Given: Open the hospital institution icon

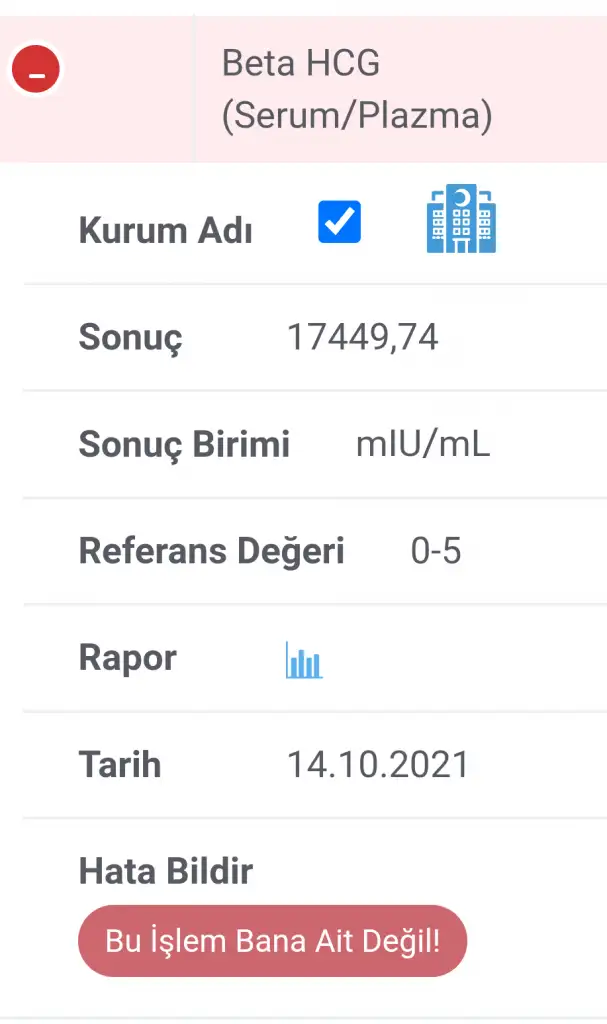Looking at the screenshot, I should pyautogui.click(x=461, y=219).
